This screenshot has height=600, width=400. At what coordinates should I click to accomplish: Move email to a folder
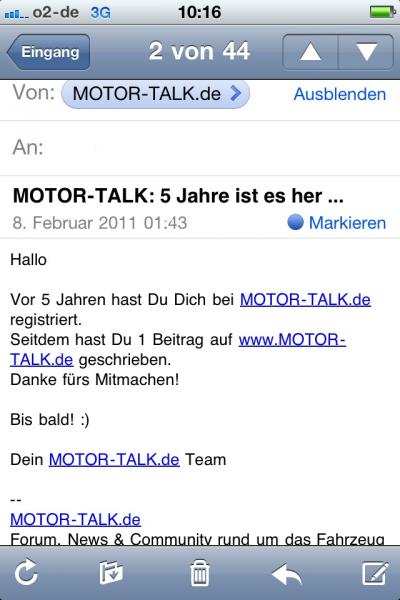(x=111, y=573)
